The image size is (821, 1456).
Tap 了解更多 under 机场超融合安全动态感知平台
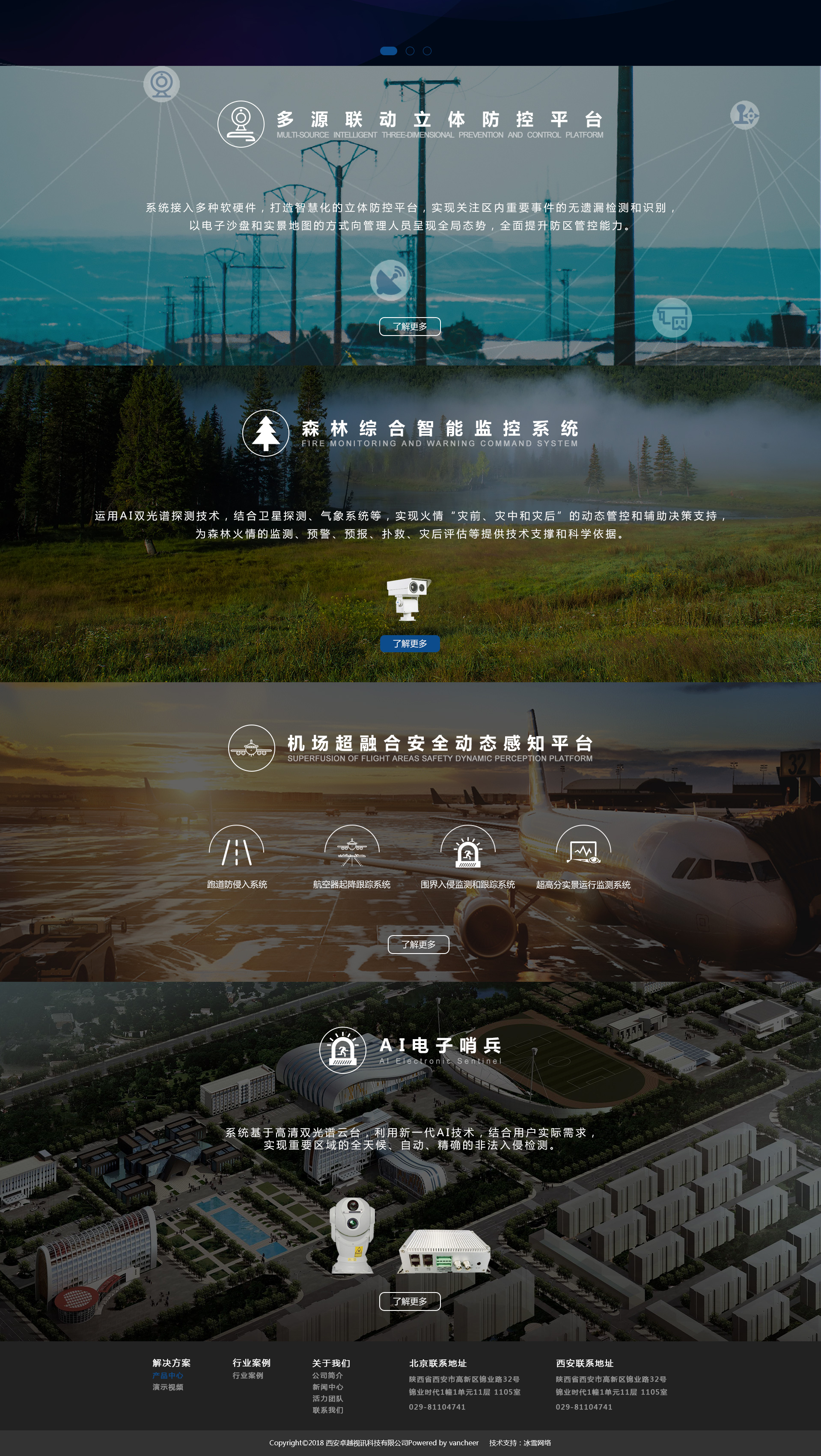418,945
